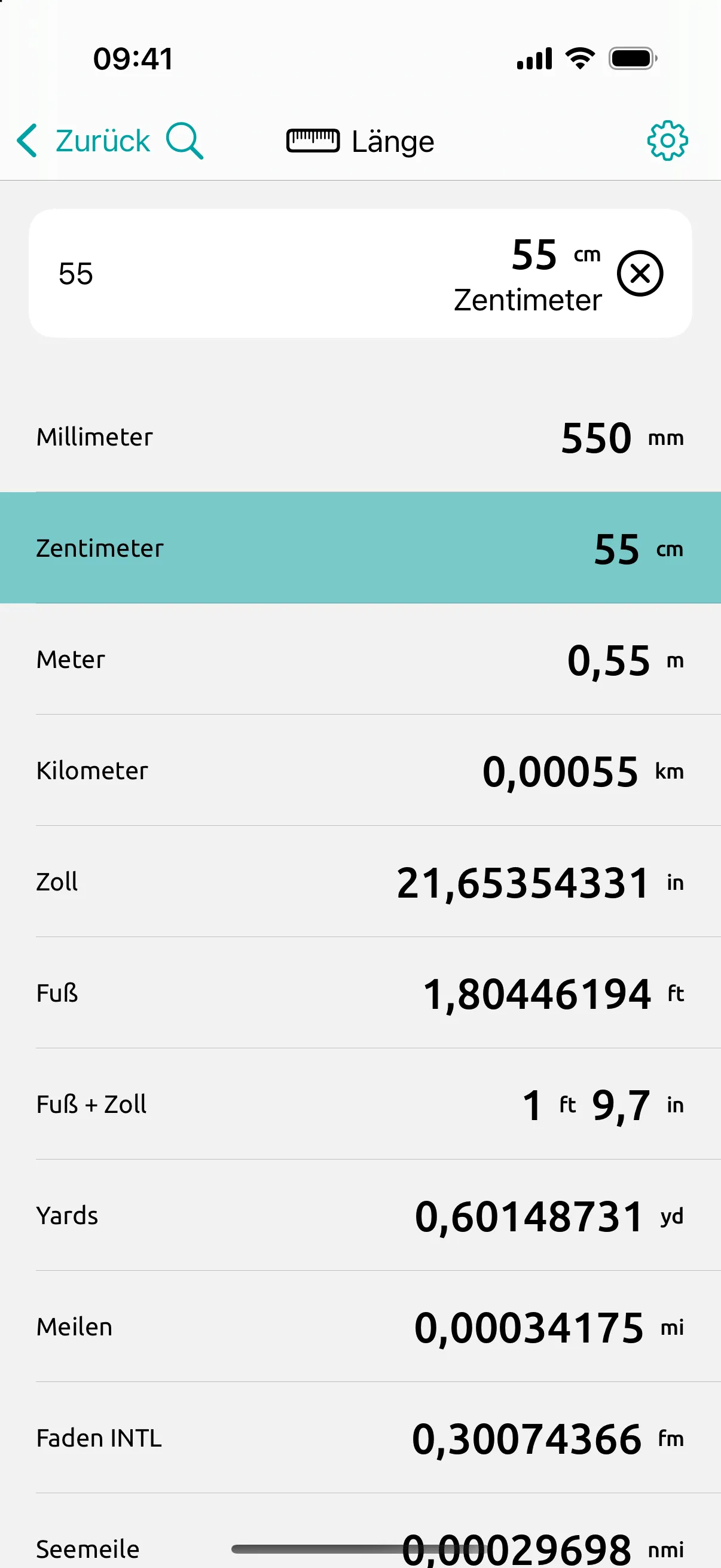721x1568 pixels.
Task: Clear the entered value with X
Action: click(x=640, y=273)
